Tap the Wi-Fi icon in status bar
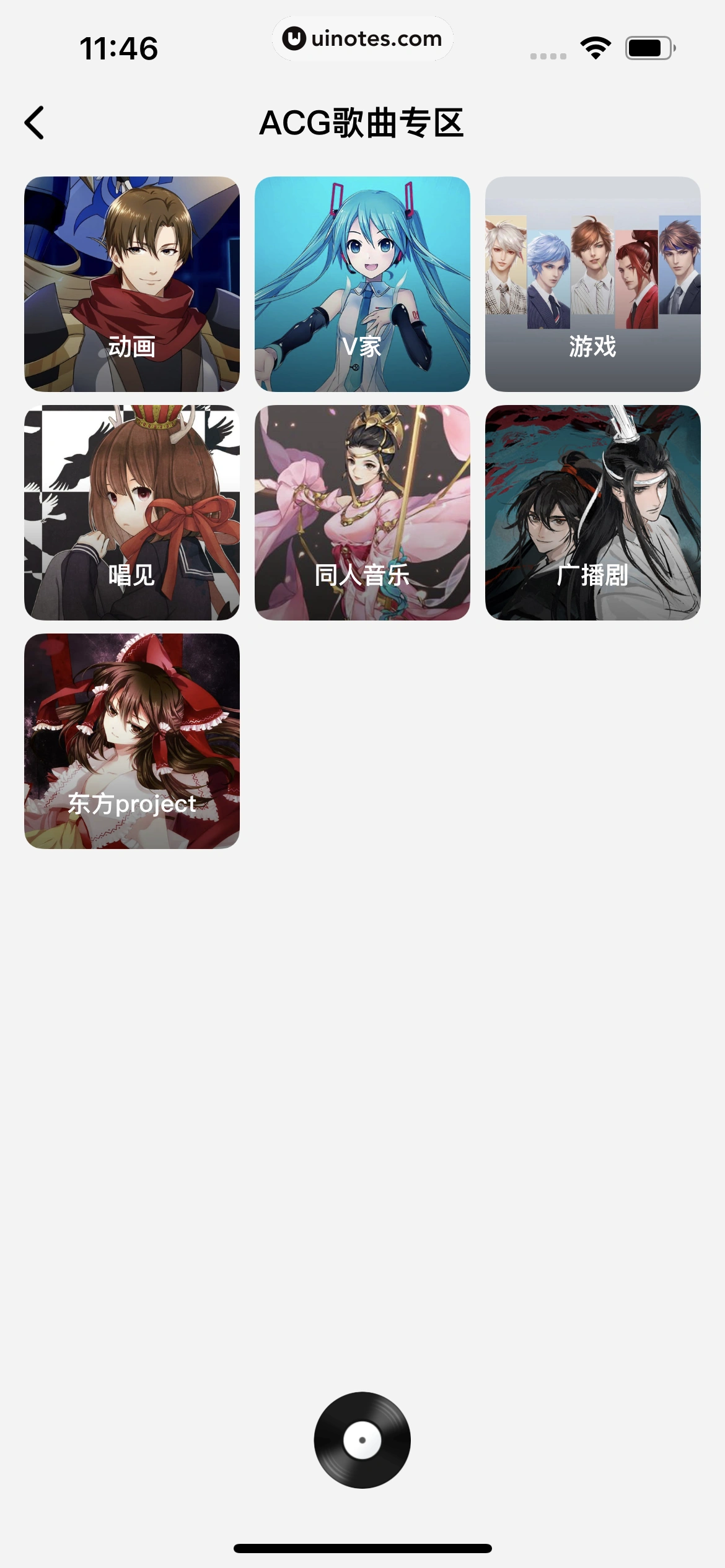This screenshot has width=725, height=1568. tap(595, 46)
